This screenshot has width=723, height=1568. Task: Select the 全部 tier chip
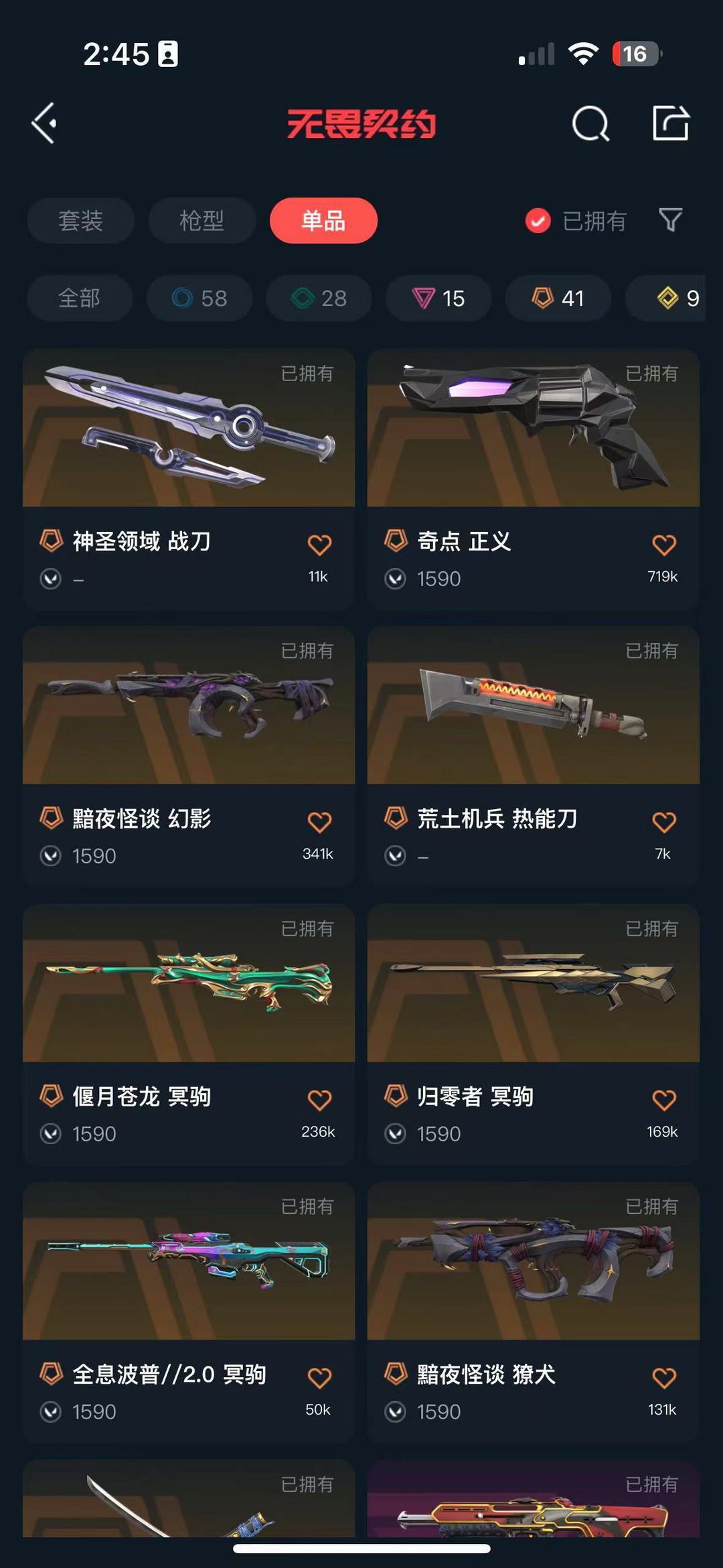[80, 298]
